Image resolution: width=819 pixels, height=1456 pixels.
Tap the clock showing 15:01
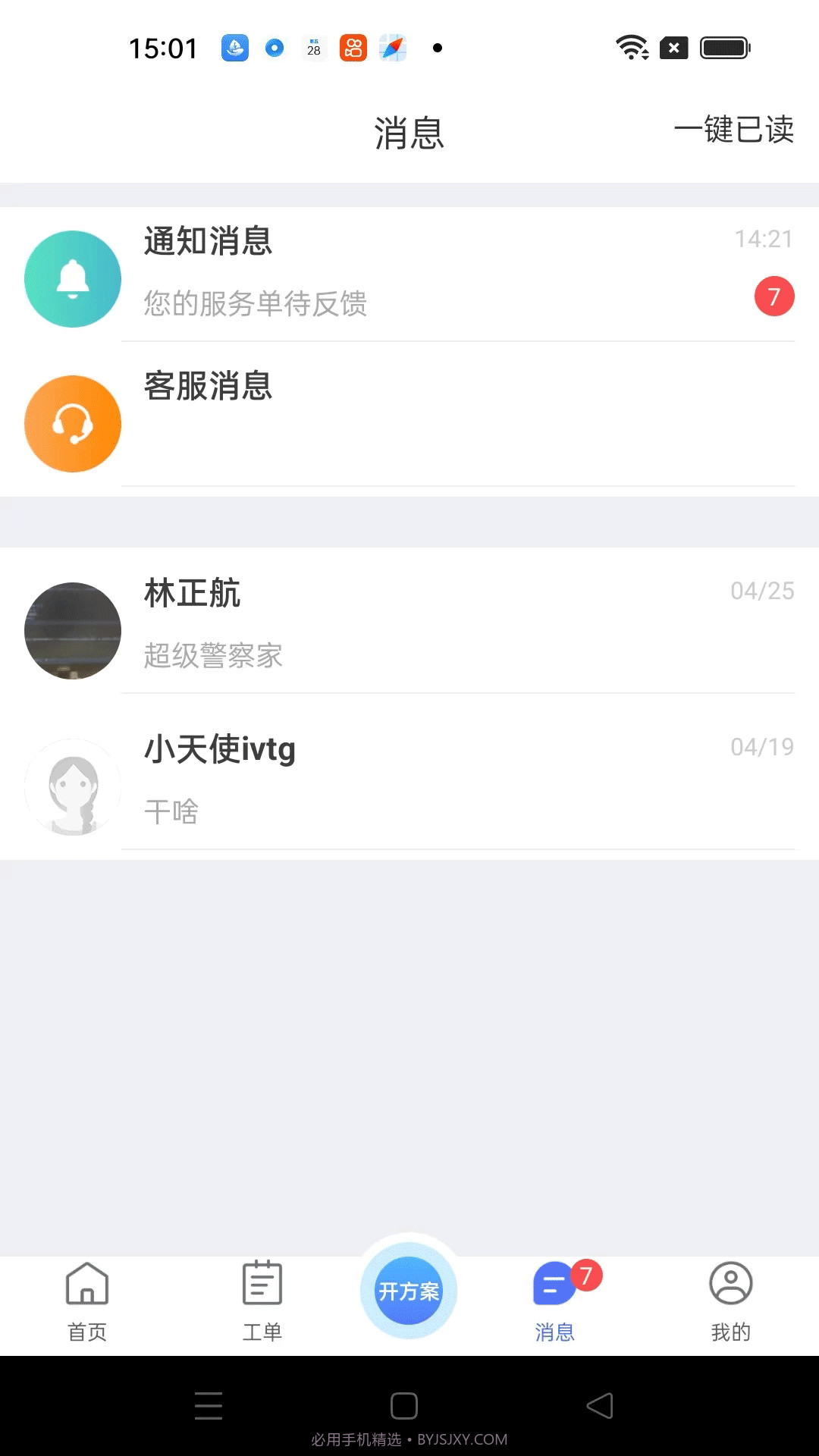pyautogui.click(x=162, y=47)
